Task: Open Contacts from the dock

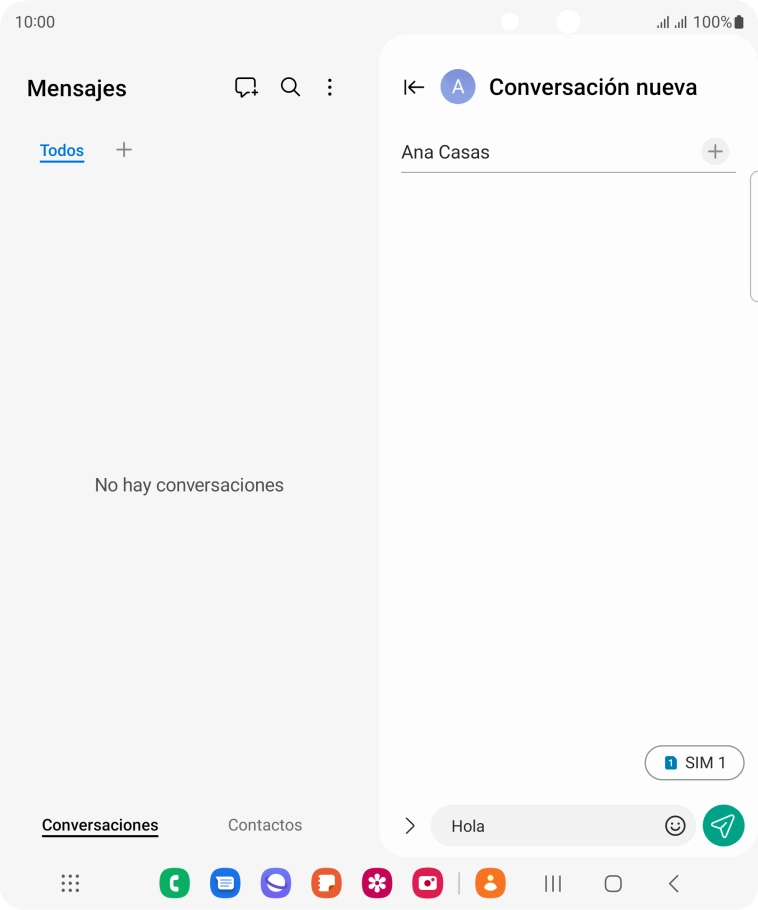Action: (489, 883)
